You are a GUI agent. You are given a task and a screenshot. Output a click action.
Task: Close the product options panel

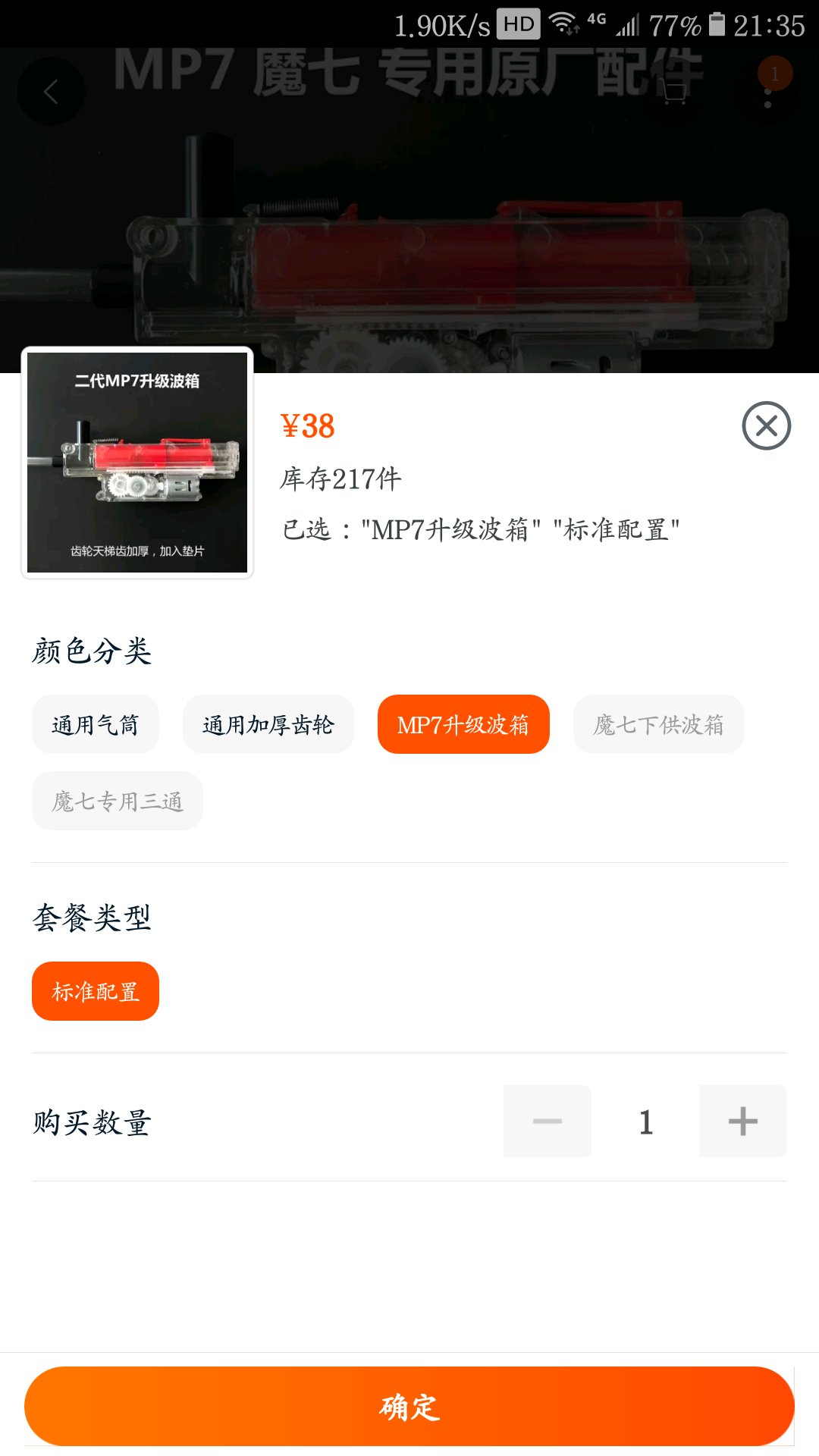(x=766, y=425)
